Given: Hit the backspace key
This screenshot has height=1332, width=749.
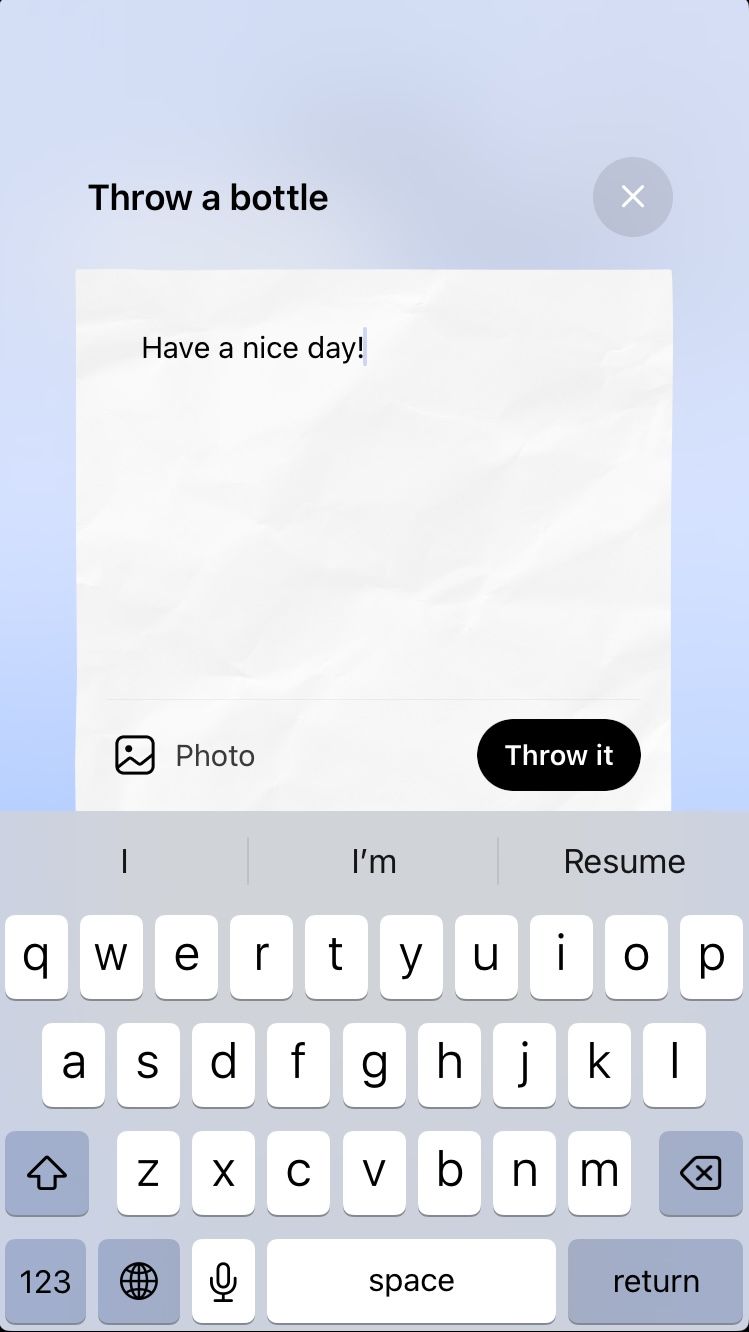Looking at the screenshot, I should (700, 1173).
